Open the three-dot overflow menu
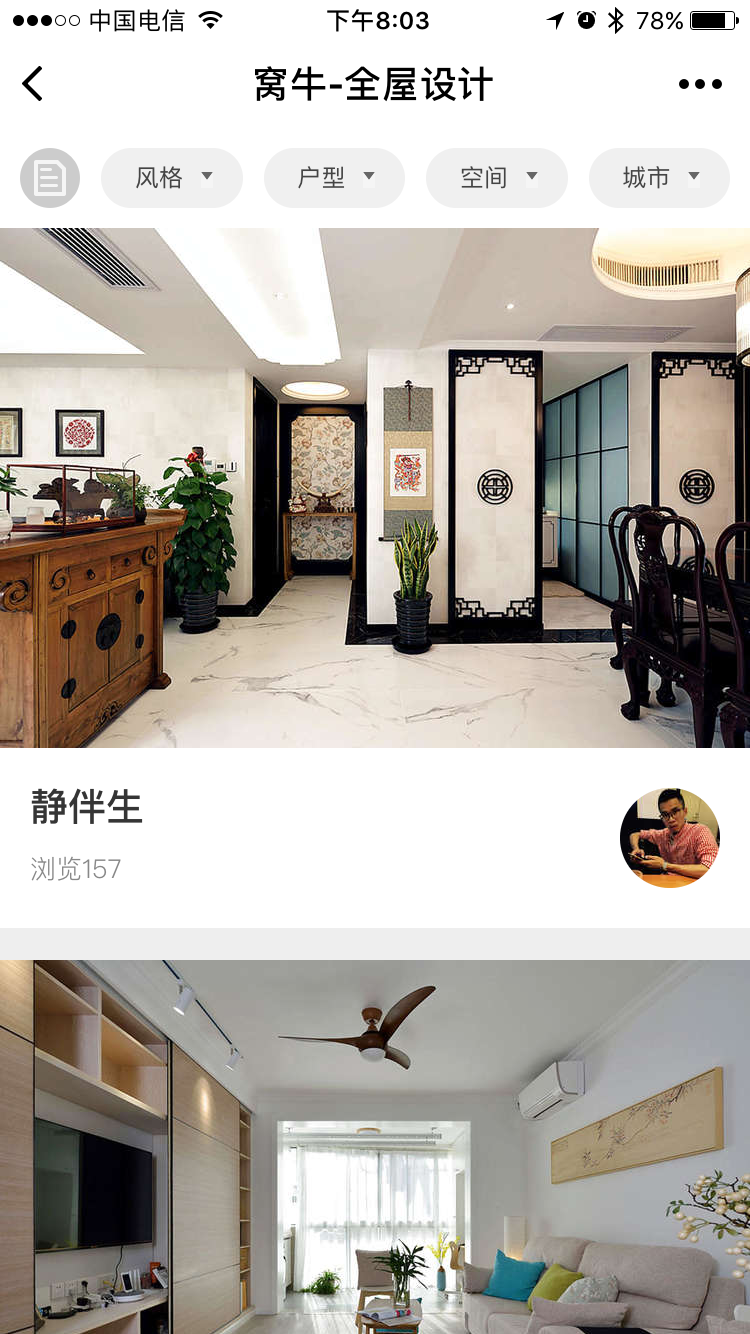This screenshot has width=750, height=1334. click(699, 84)
